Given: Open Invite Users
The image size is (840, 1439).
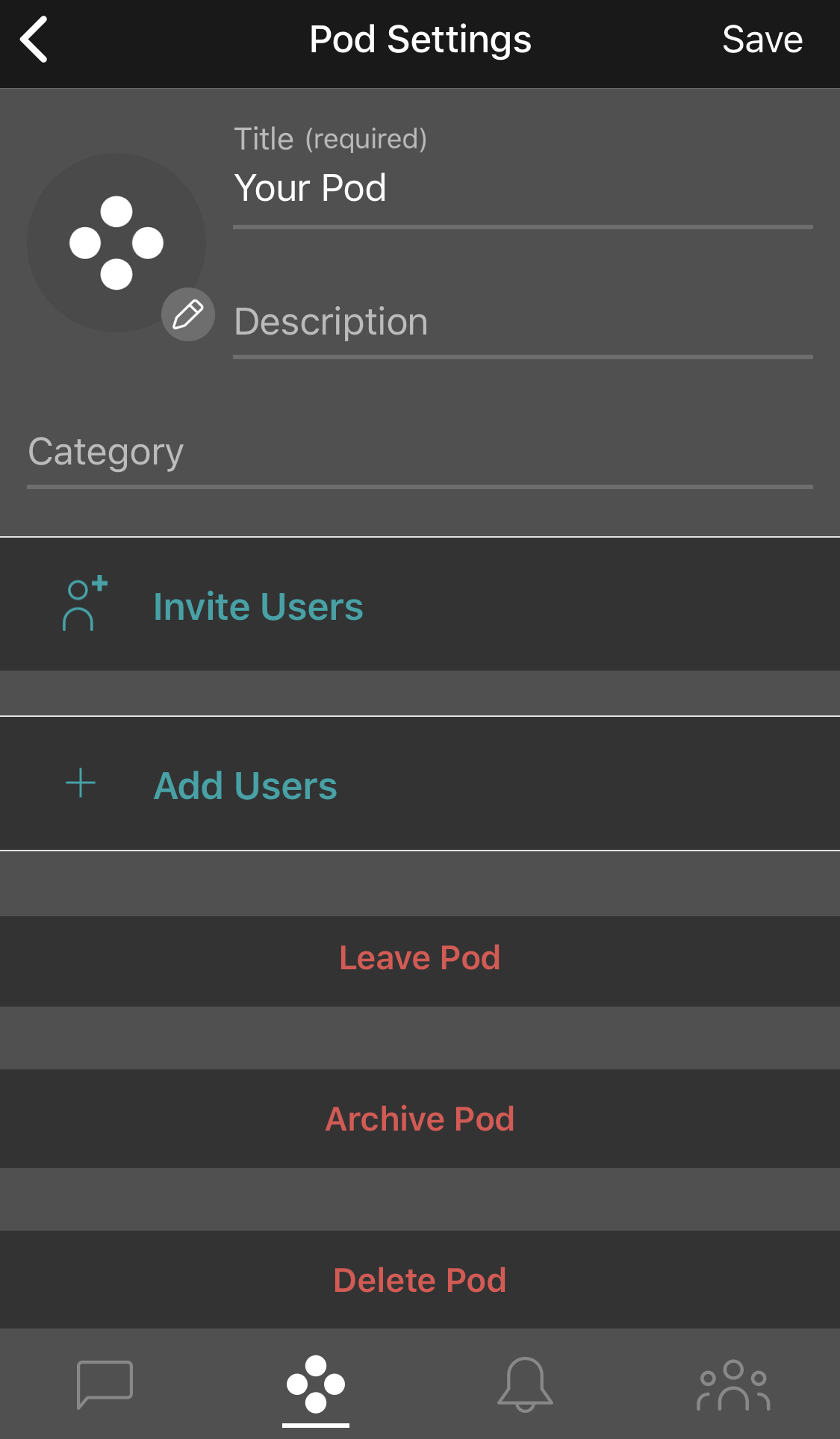Looking at the screenshot, I should point(258,606).
